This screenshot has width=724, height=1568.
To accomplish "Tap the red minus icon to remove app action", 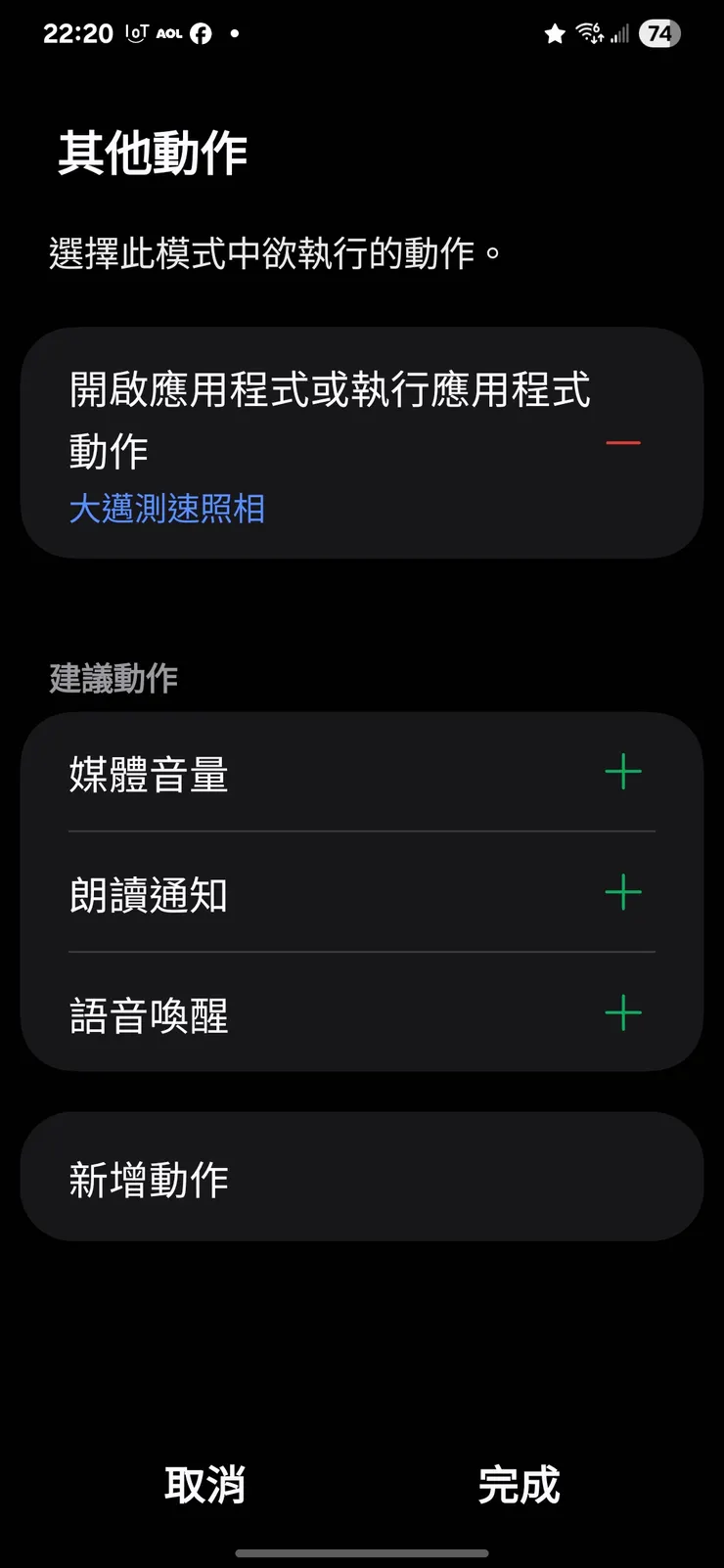I will 623,443.
